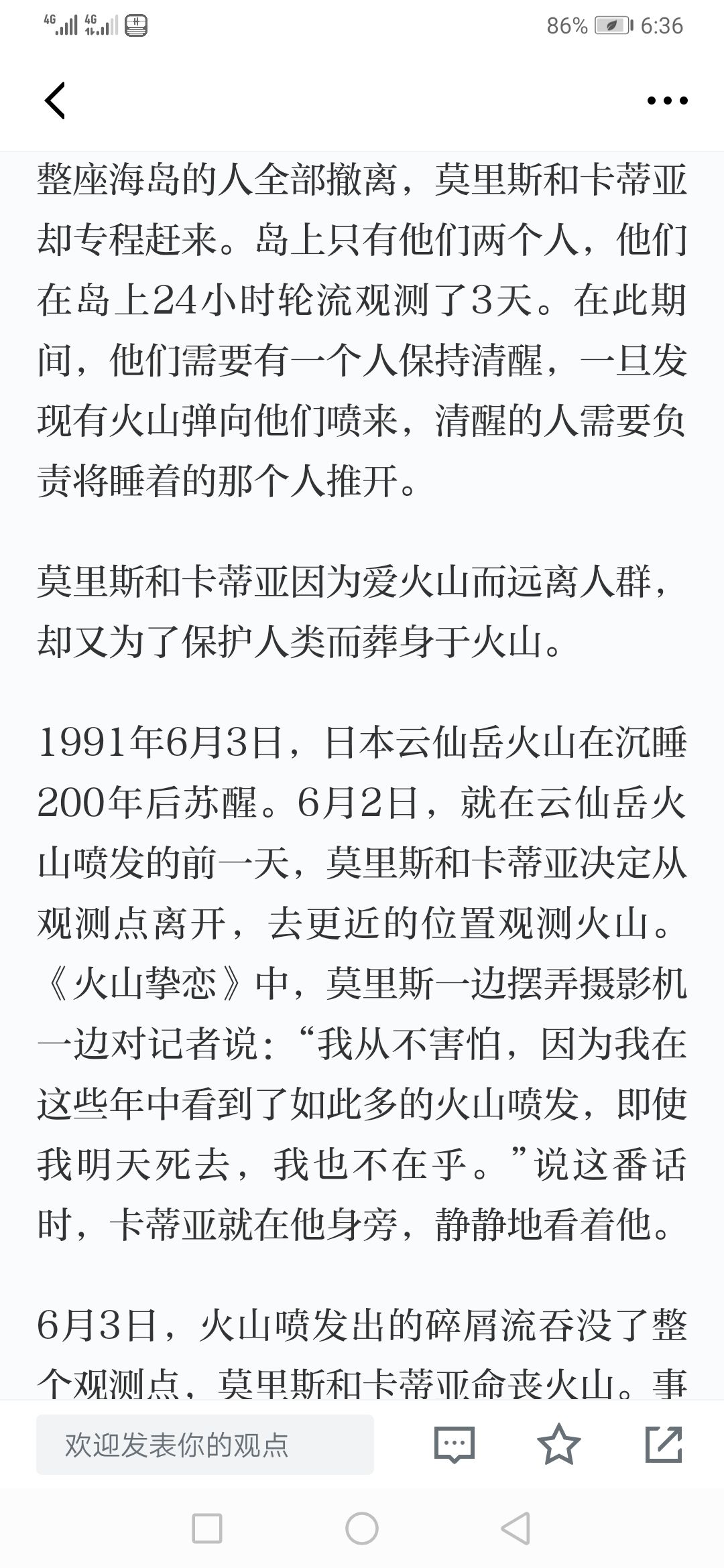The image size is (724, 1568).
Task: Go back using the top-left arrow
Action: (55, 101)
